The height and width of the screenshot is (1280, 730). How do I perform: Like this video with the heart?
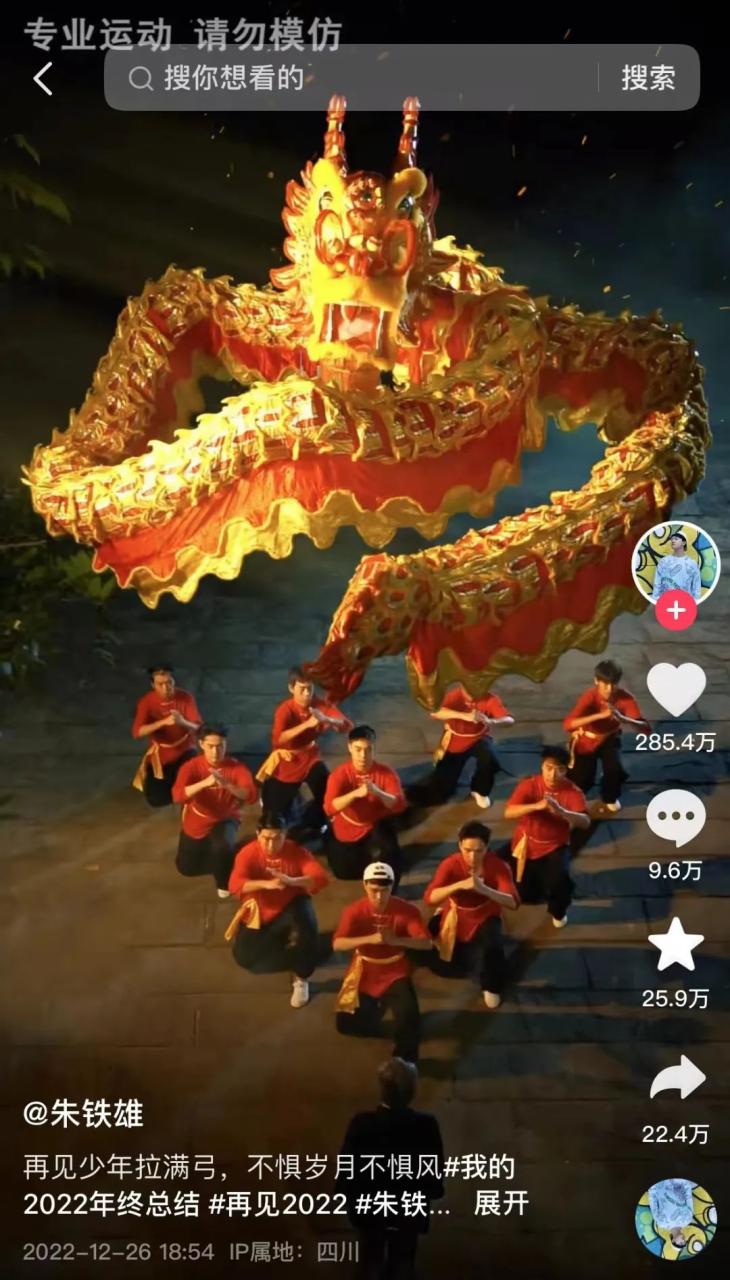click(676, 690)
